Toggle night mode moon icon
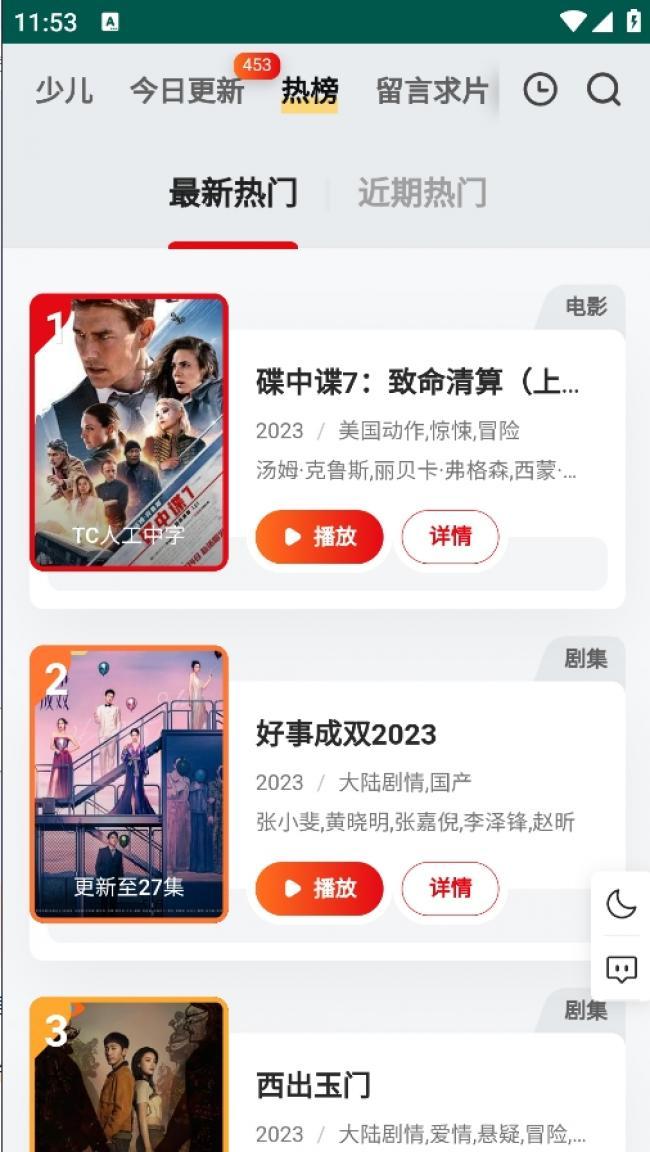The height and width of the screenshot is (1152, 650). [x=621, y=903]
